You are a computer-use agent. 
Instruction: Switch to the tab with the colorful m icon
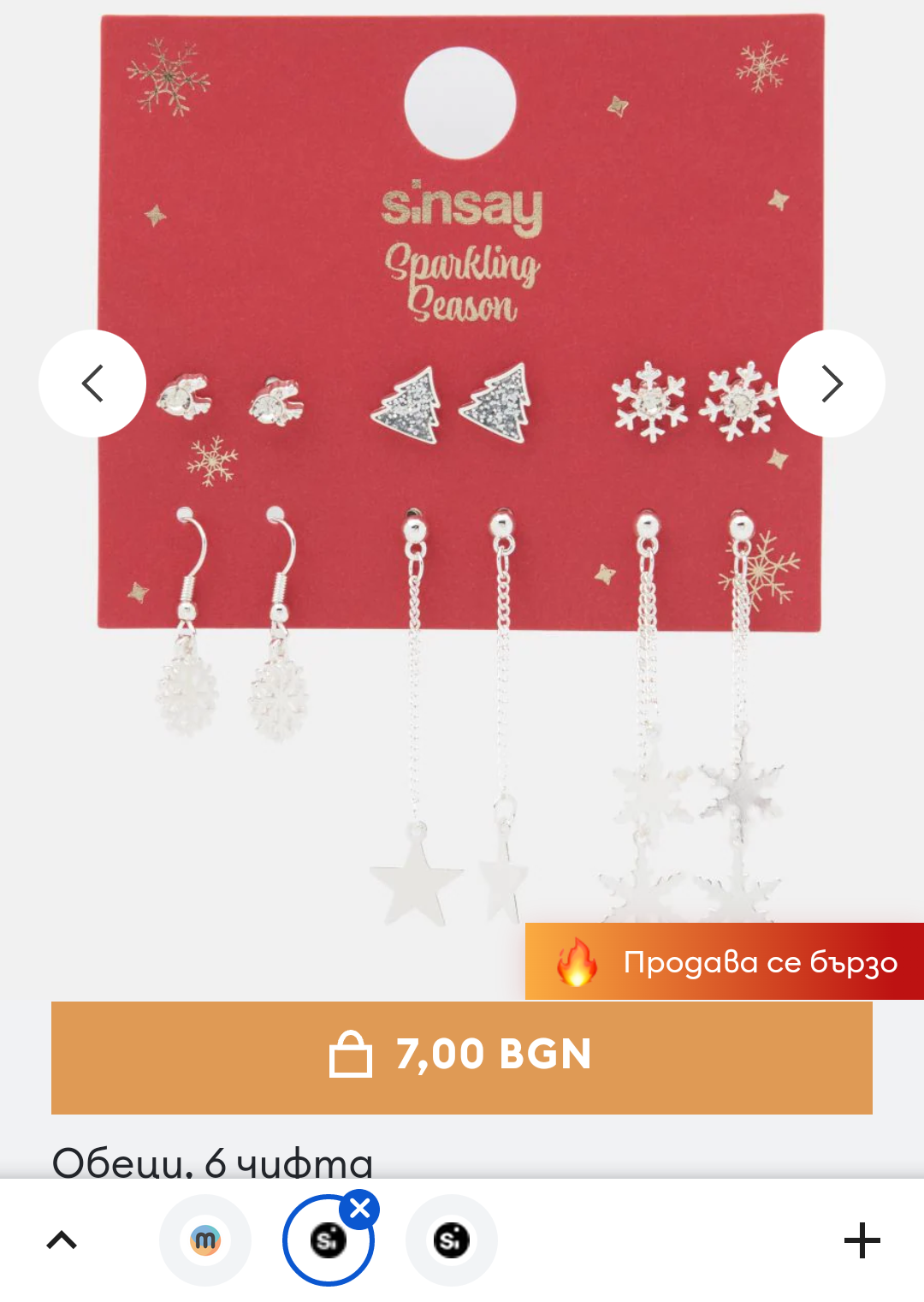tap(205, 1240)
